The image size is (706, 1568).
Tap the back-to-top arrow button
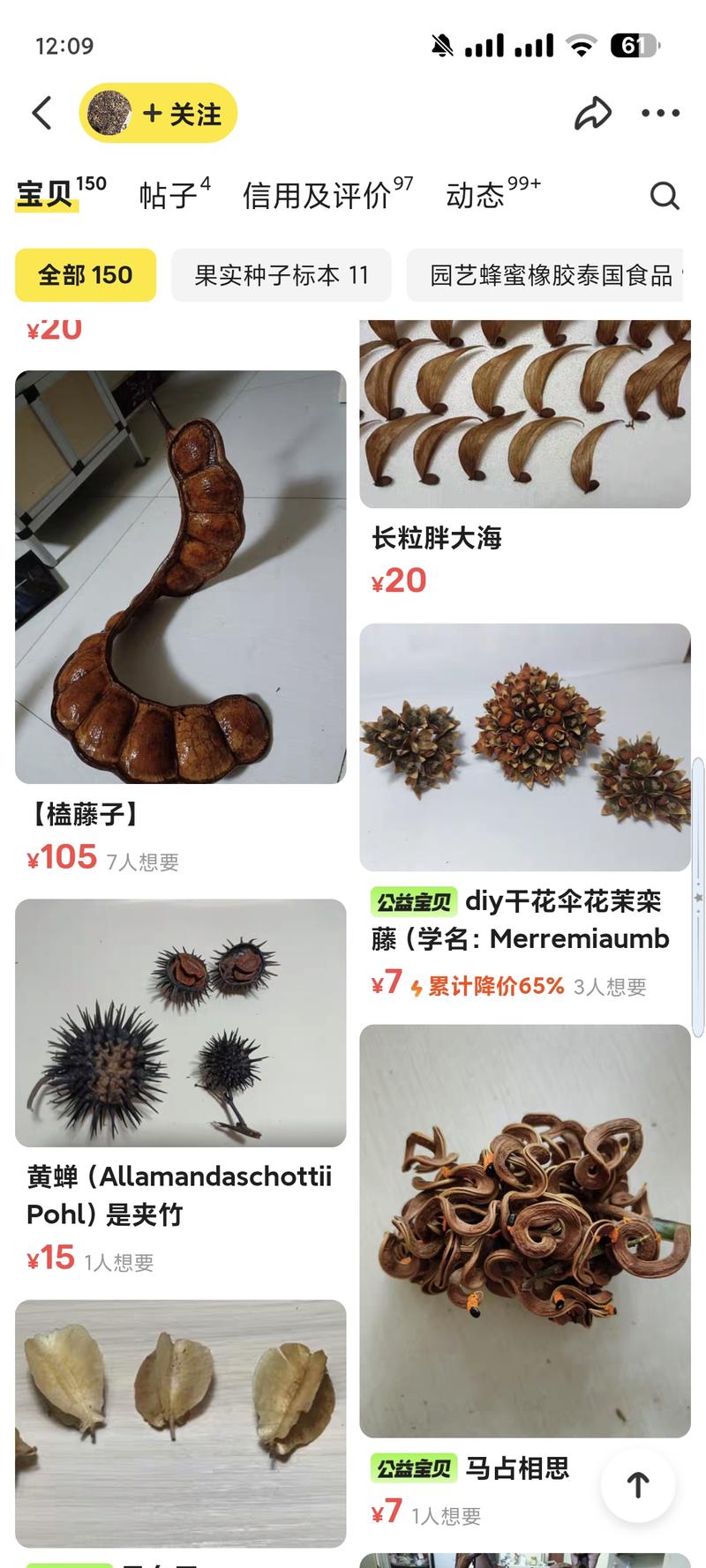point(637,1486)
